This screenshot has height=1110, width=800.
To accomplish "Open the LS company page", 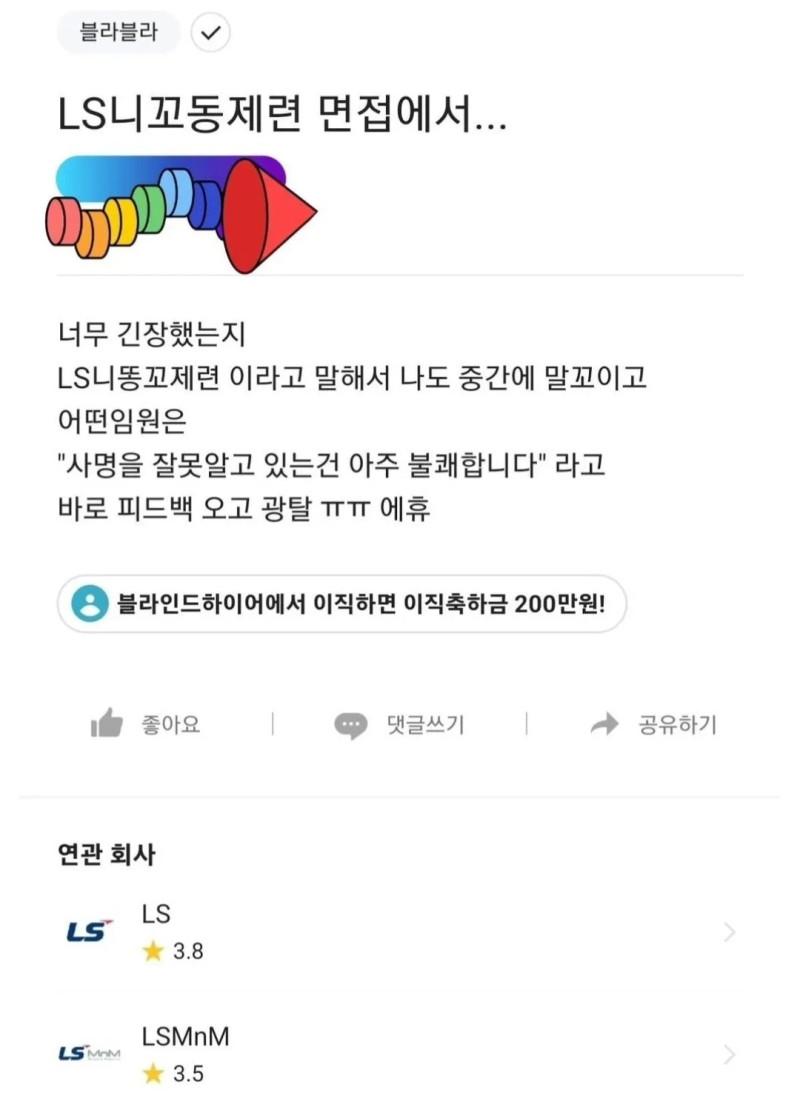I will pyautogui.click(x=400, y=932).
